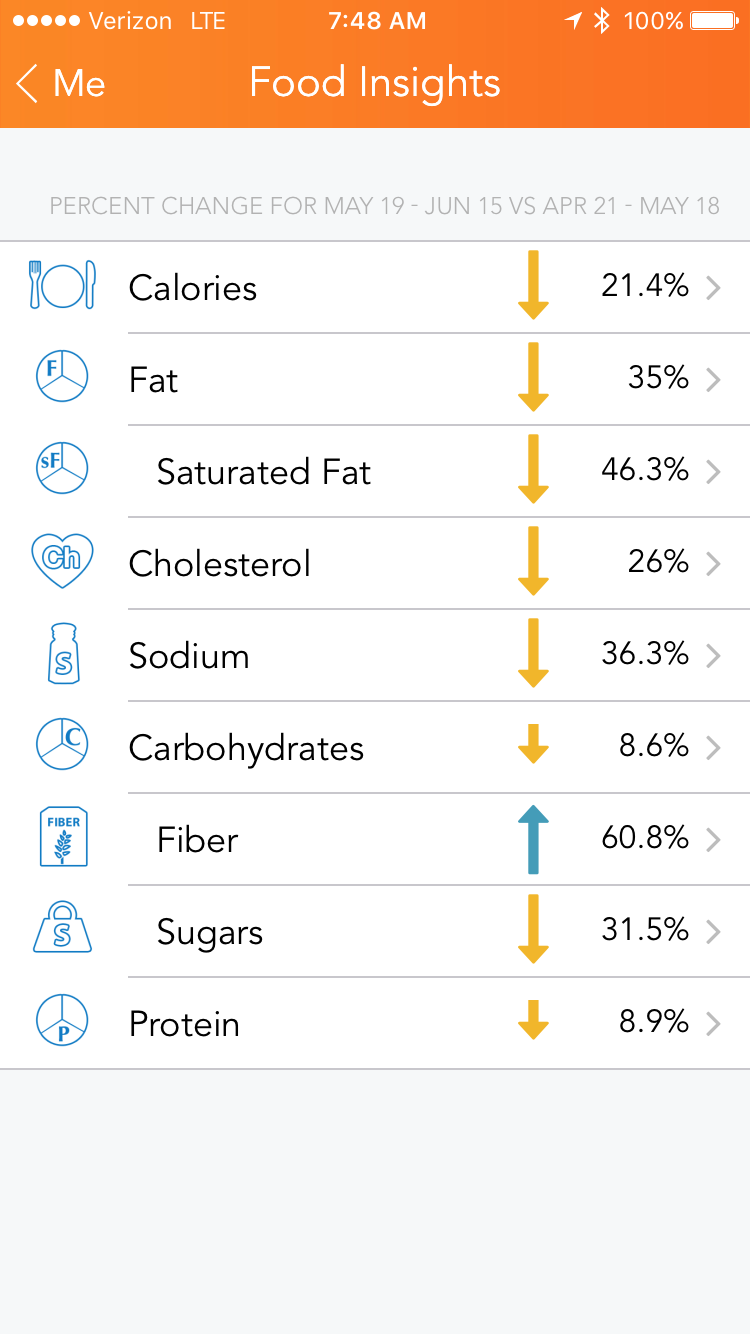
Task: Go back to the Me screen
Action: tap(60, 83)
